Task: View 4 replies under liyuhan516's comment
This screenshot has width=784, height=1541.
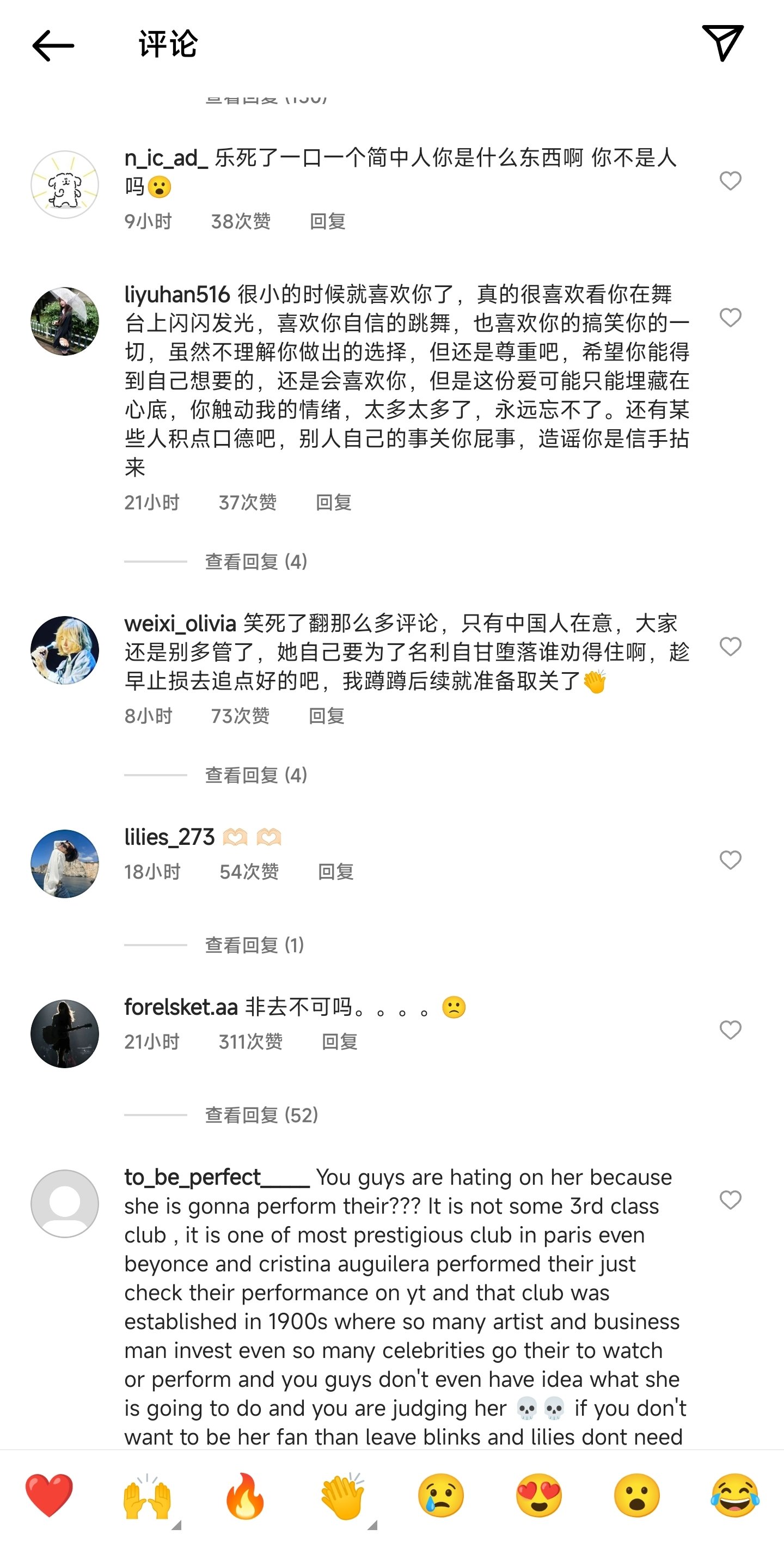Action: coord(256,562)
